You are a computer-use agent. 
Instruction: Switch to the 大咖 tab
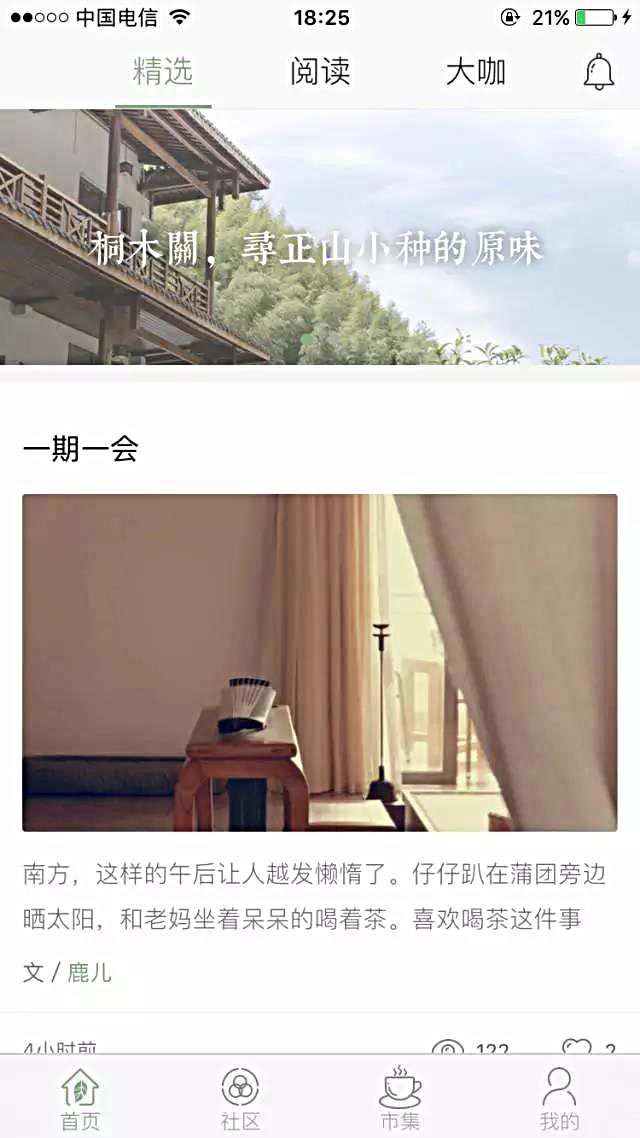[x=475, y=72]
